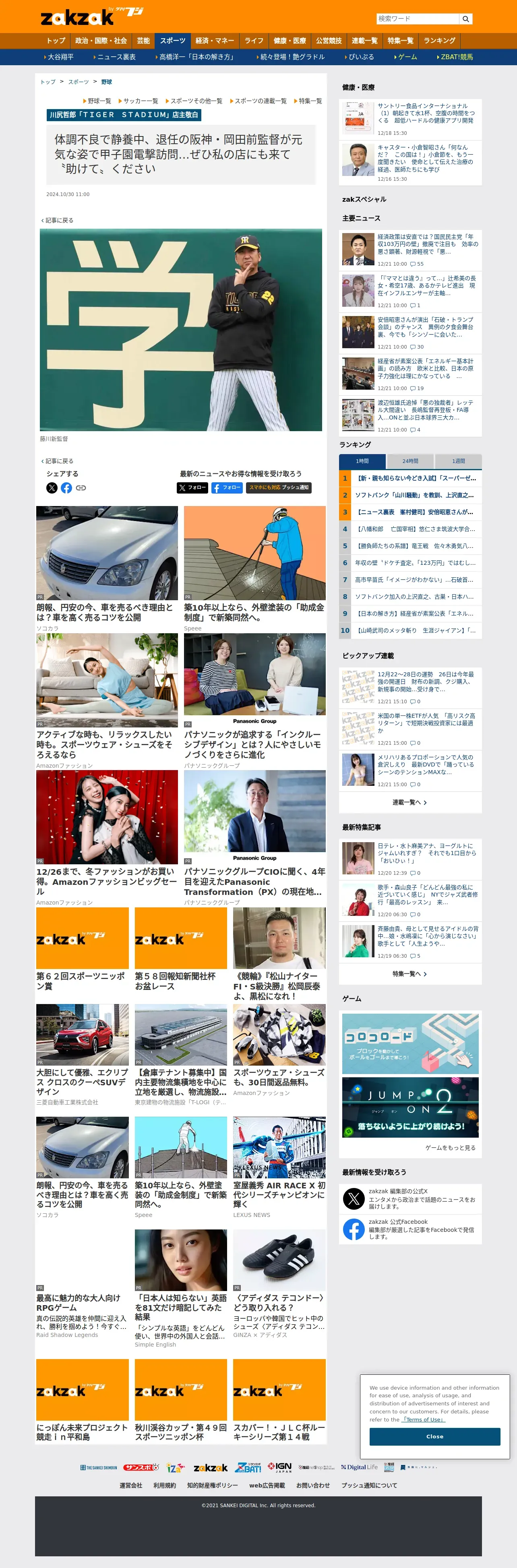Select the 野球一覧 sub-link
Screen dimensions: 517x1568
click(x=99, y=101)
